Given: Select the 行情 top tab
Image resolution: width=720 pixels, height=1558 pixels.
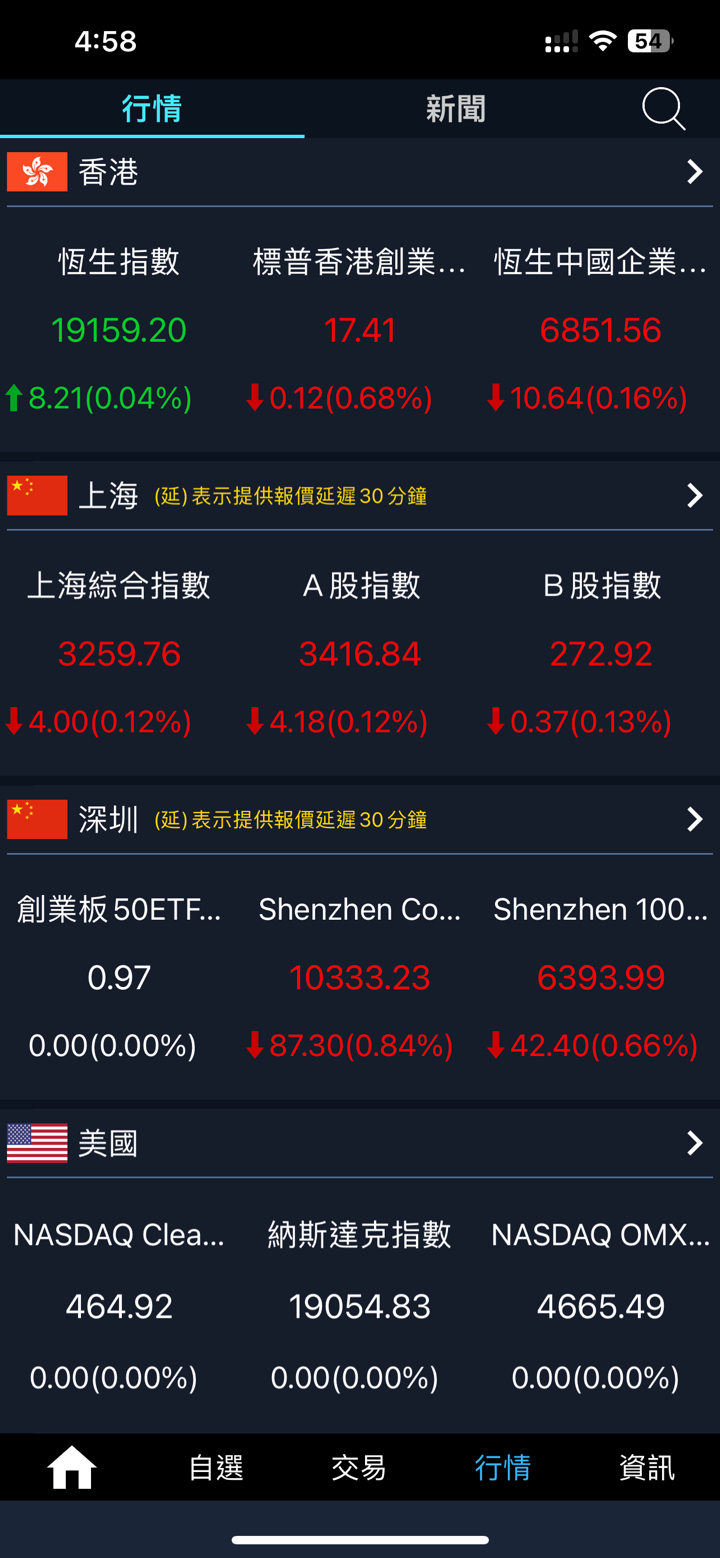Looking at the screenshot, I should pyautogui.click(x=152, y=109).
